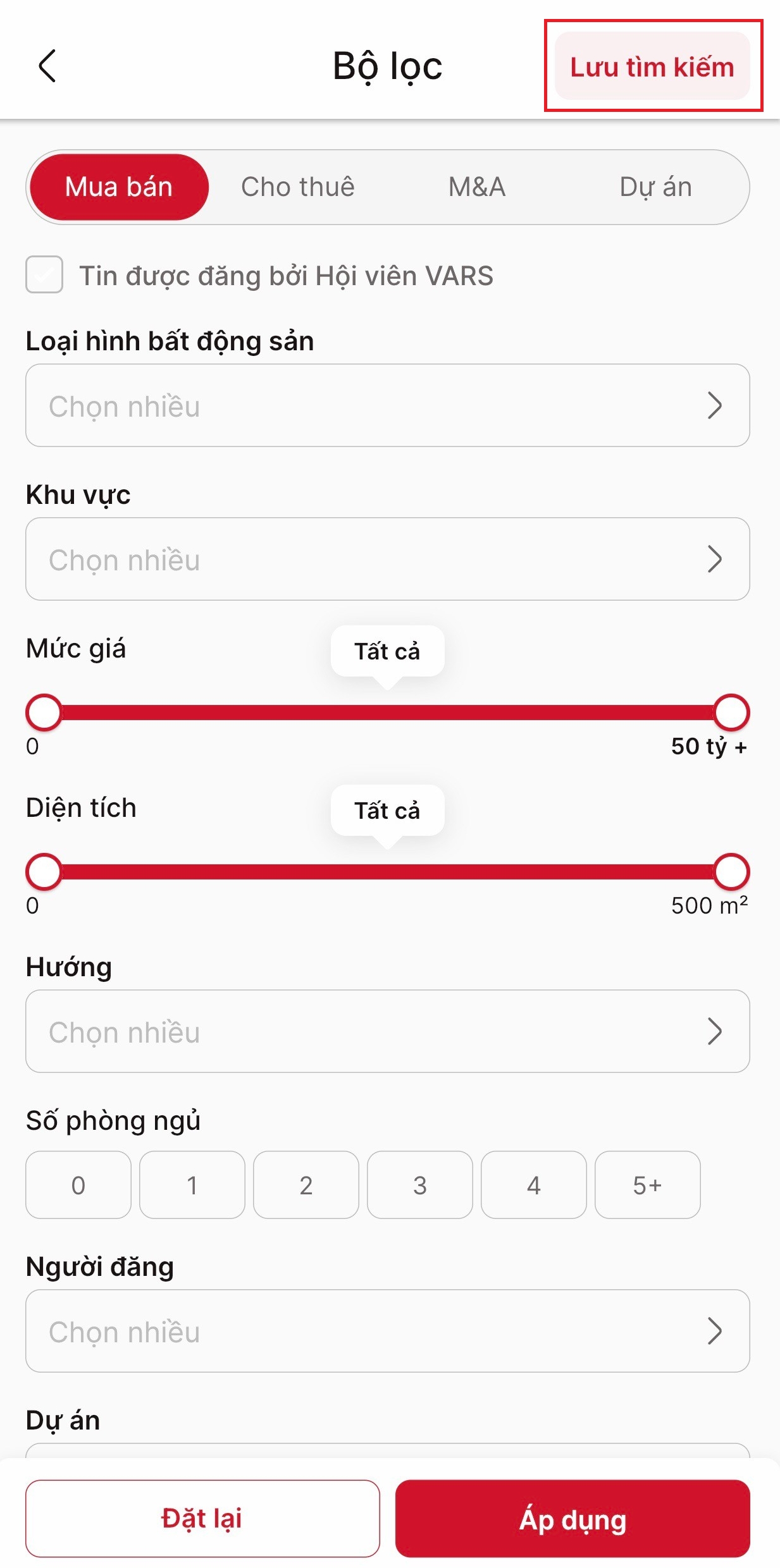Tap the Mức giá maximum handle
This screenshot has height=1568, width=780.
tap(731, 713)
